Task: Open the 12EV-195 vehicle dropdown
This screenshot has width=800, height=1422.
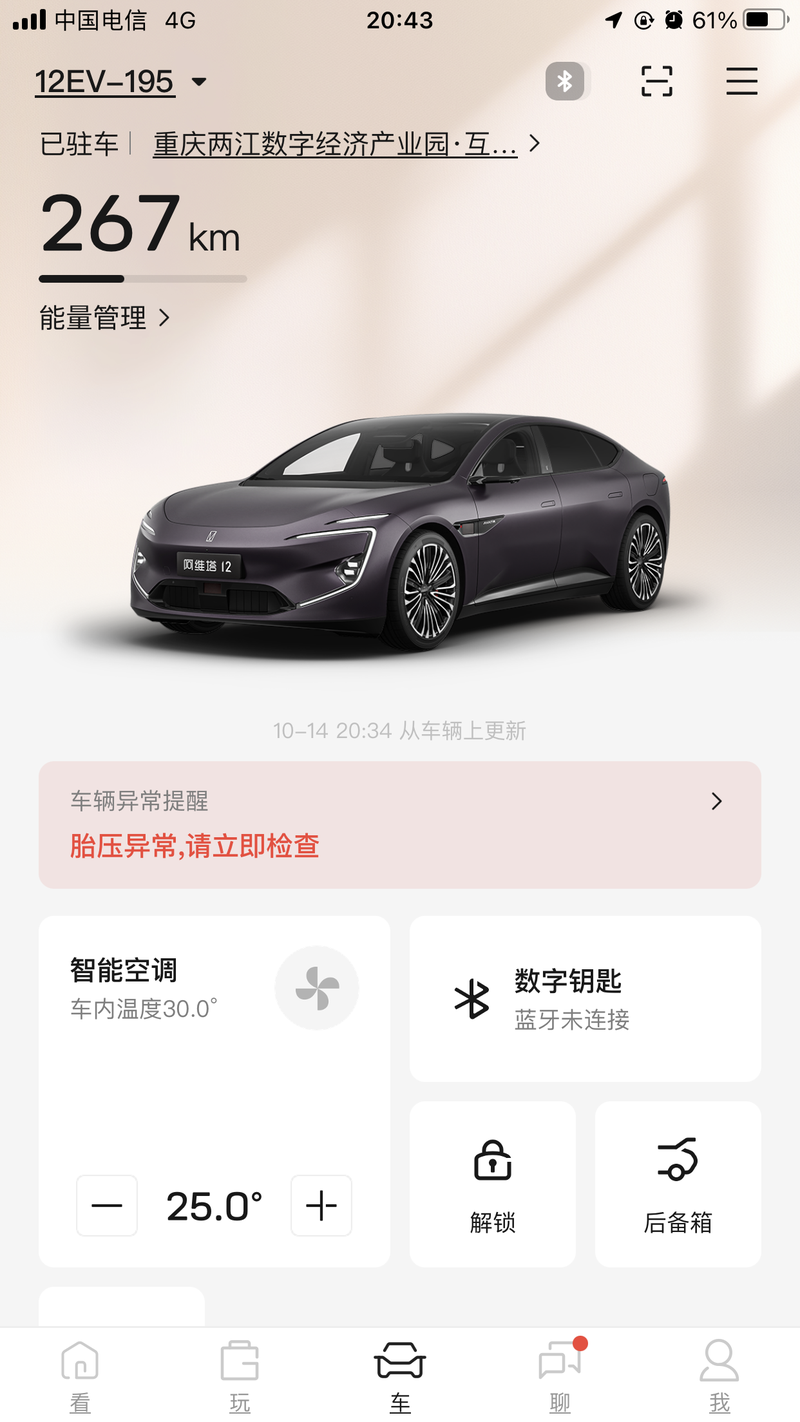Action: pos(120,81)
